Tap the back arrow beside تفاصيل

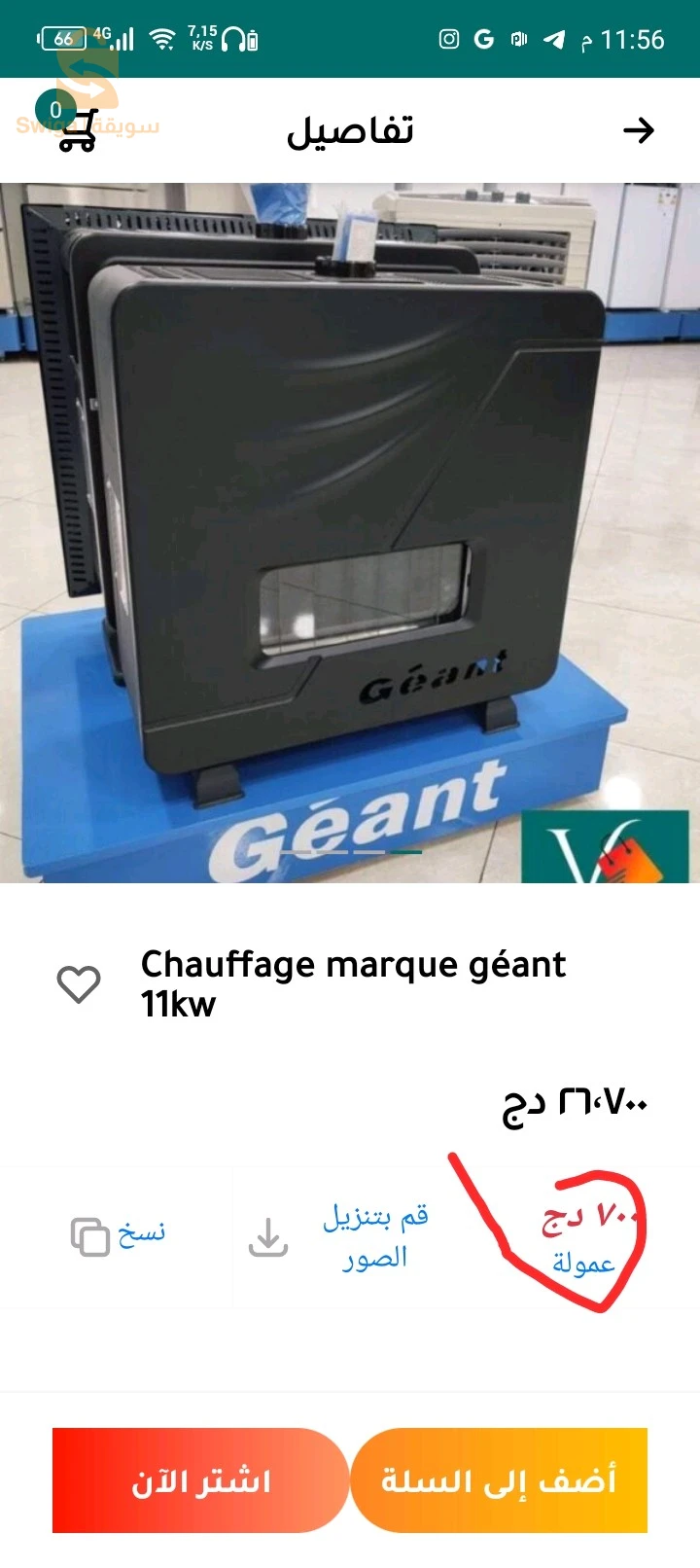pyautogui.click(x=640, y=129)
